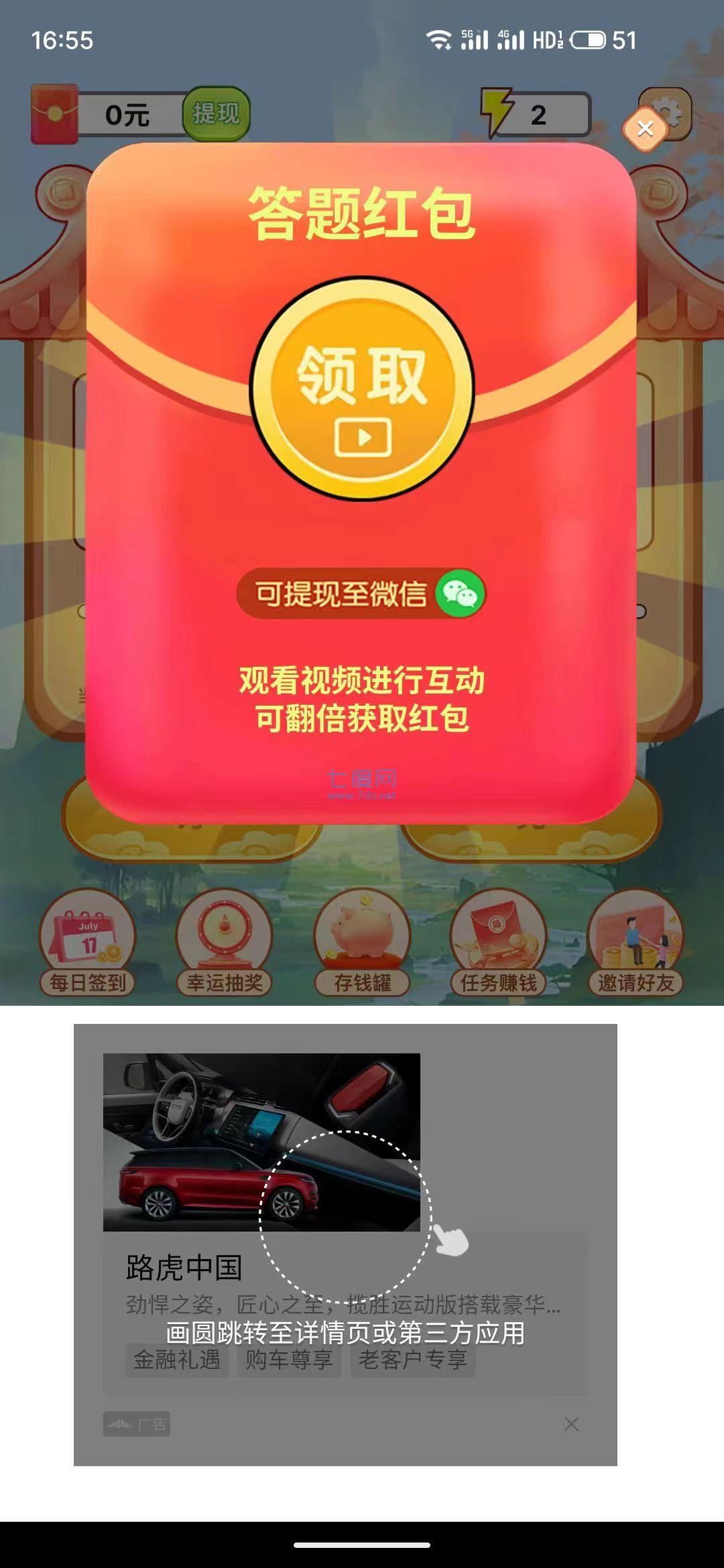The height and width of the screenshot is (1568, 724).
Task: Click the lightning bolt energy icon
Action: pyautogui.click(x=496, y=111)
